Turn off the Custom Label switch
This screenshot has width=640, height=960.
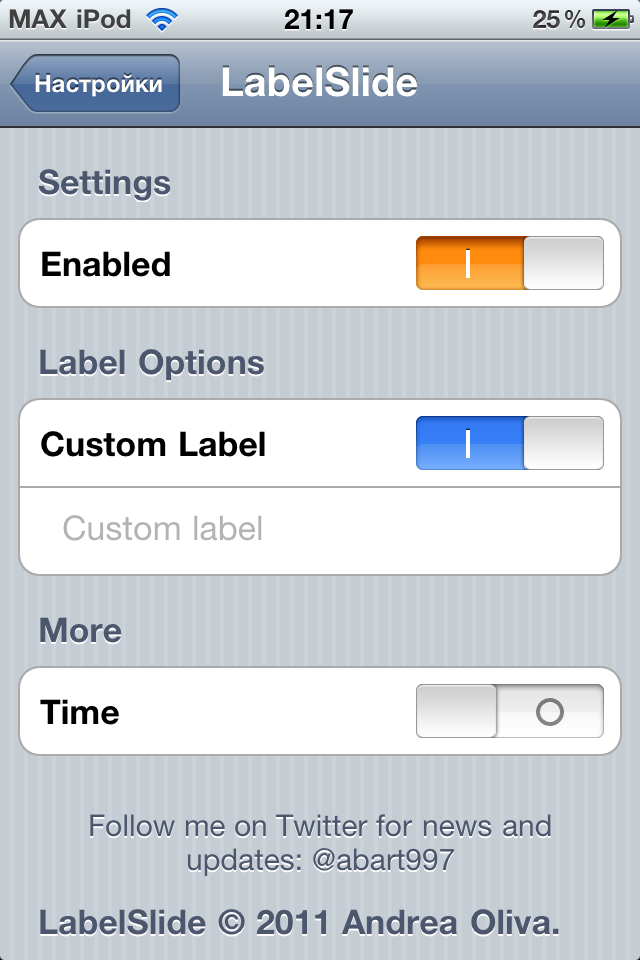point(509,444)
